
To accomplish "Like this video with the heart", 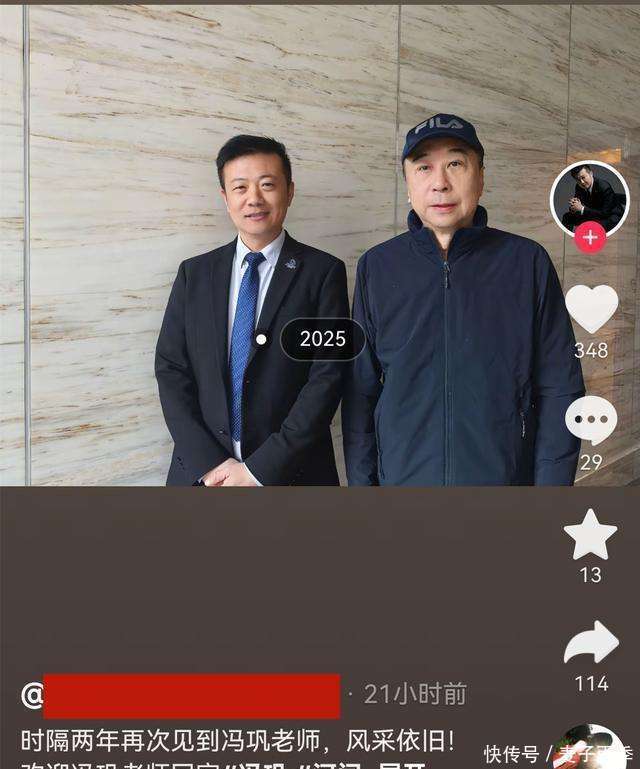I will 591,310.
